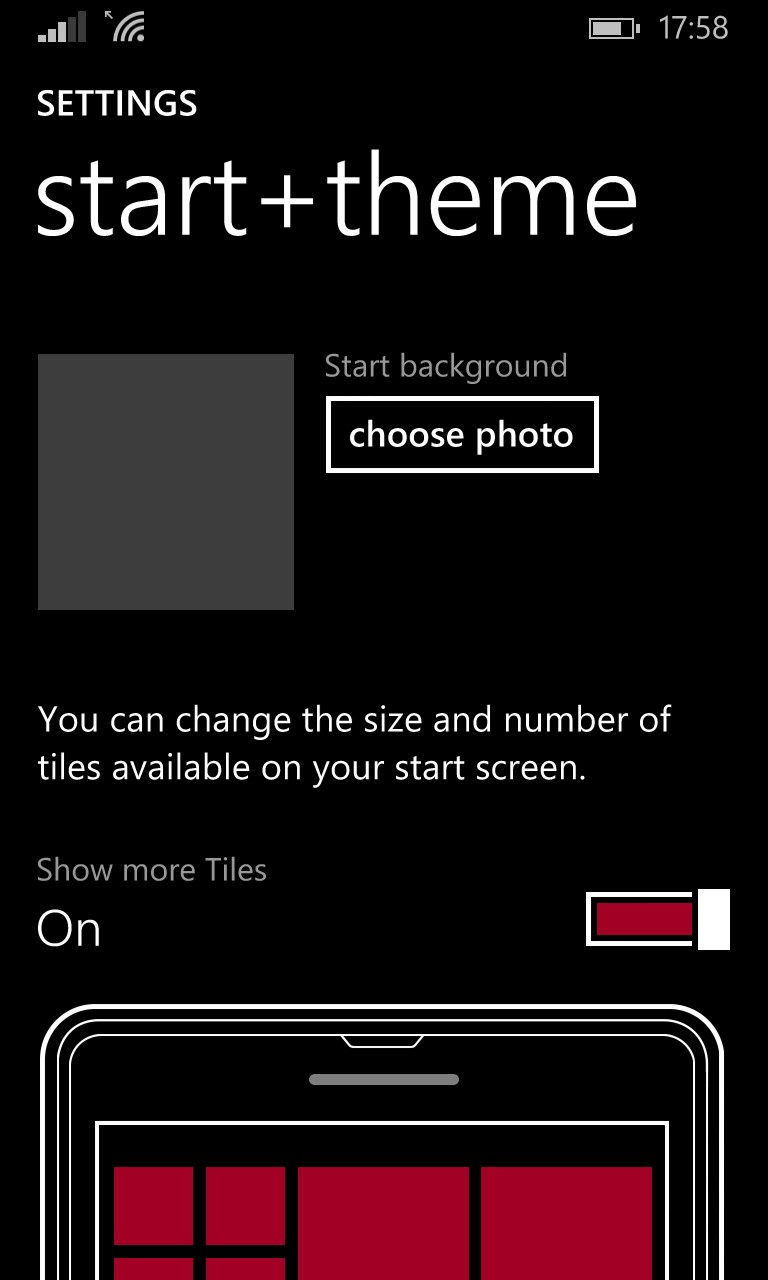Click the Start background label
Viewport: 768px width, 1280px height.
(x=446, y=366)
